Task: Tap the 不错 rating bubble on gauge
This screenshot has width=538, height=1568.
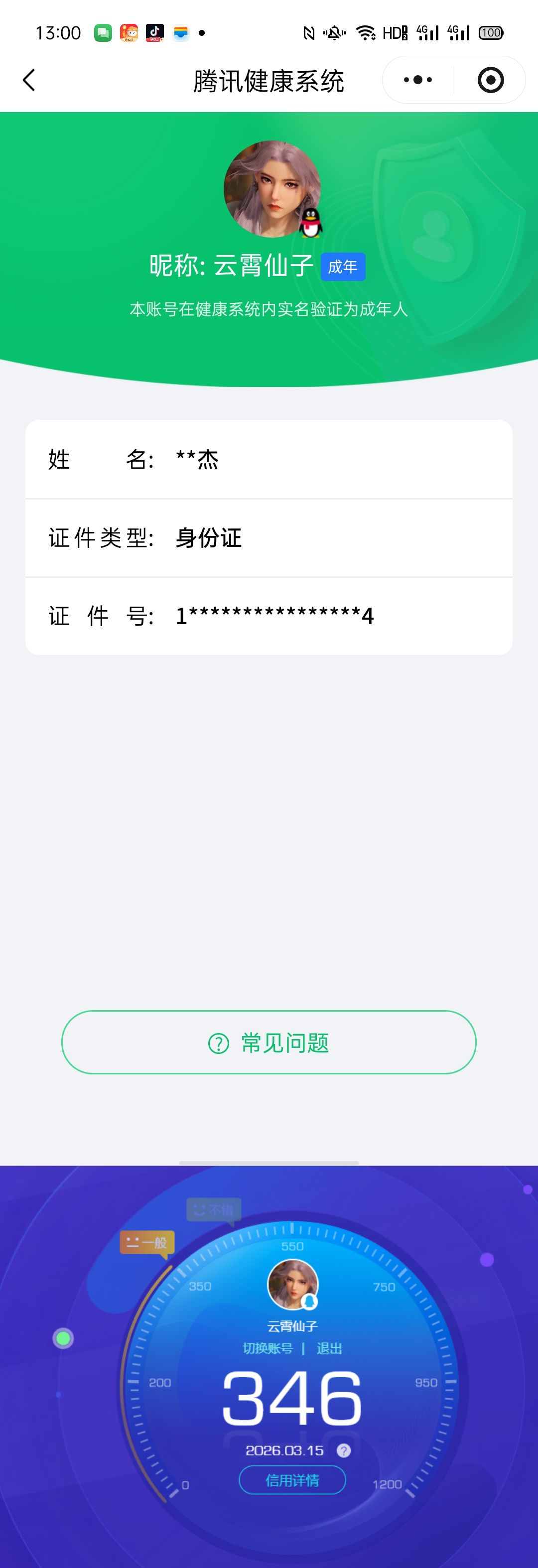Action: [x=214, y=1208]
